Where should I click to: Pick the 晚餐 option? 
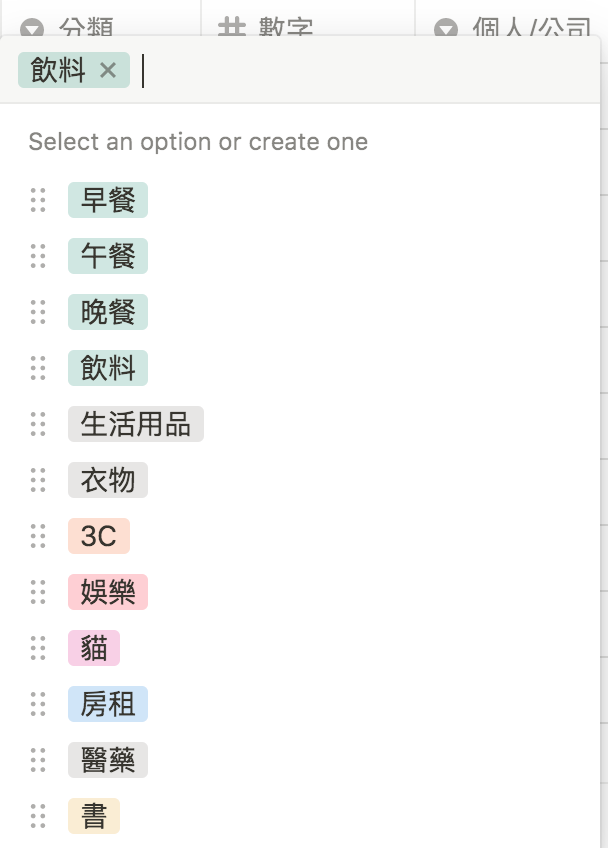pos(108,312)
